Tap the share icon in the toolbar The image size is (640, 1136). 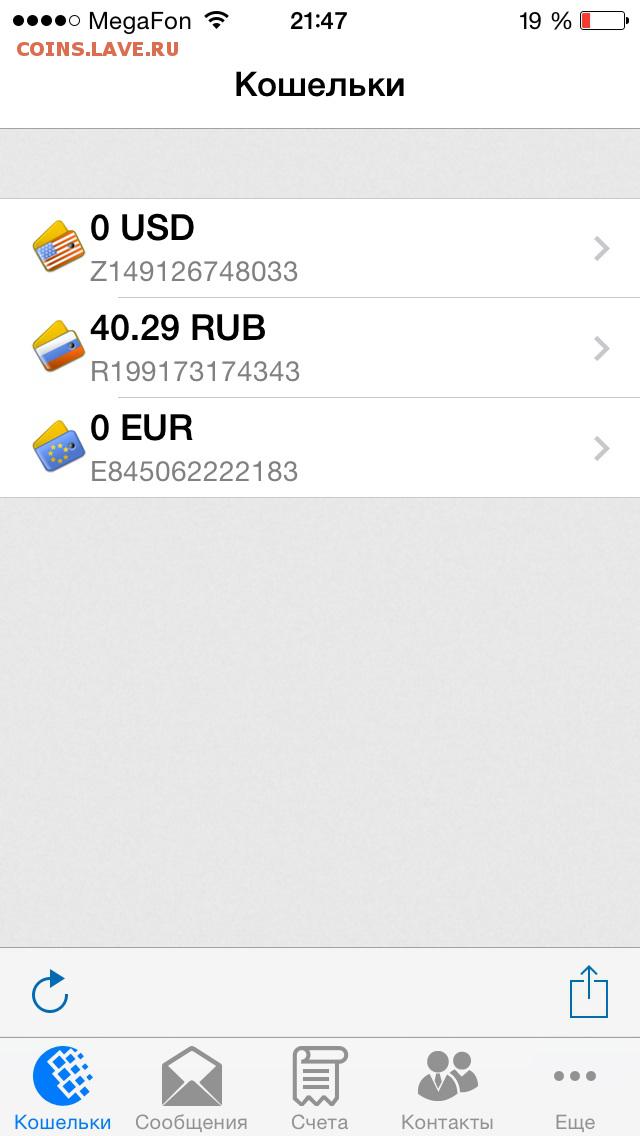click(589, 991)
